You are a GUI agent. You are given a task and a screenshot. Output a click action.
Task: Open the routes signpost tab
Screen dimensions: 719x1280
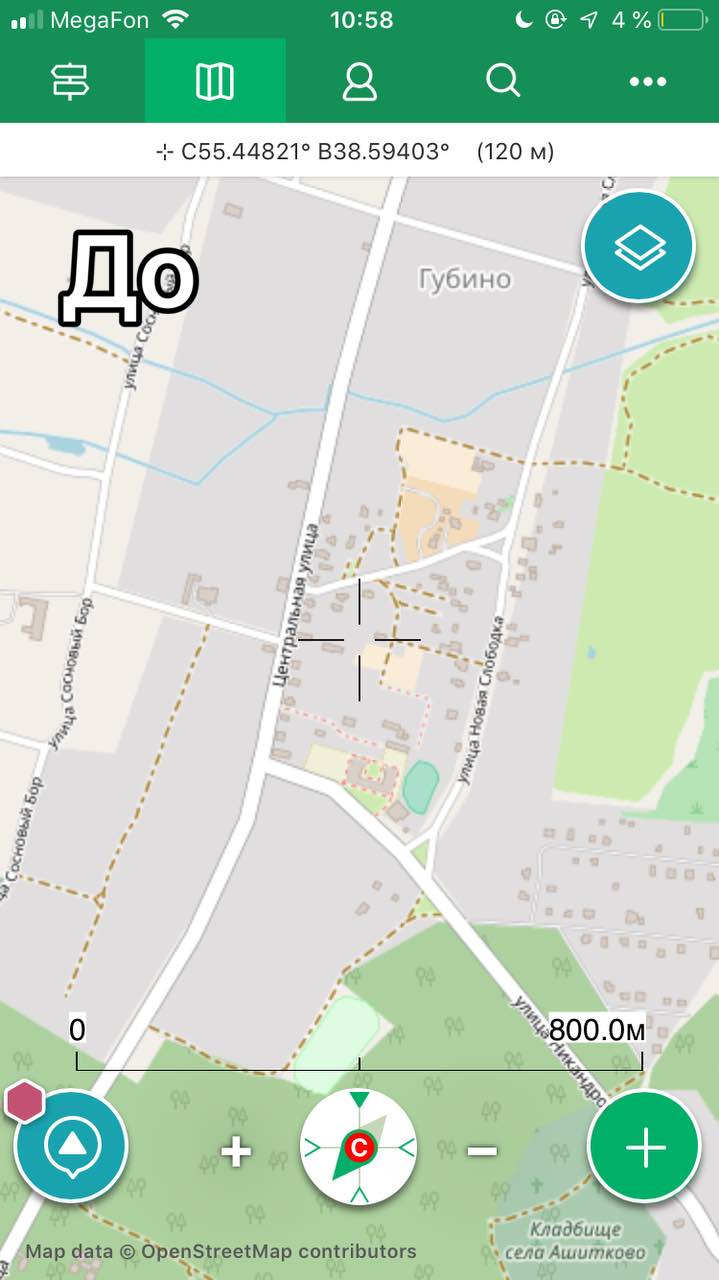coord(71,81)
